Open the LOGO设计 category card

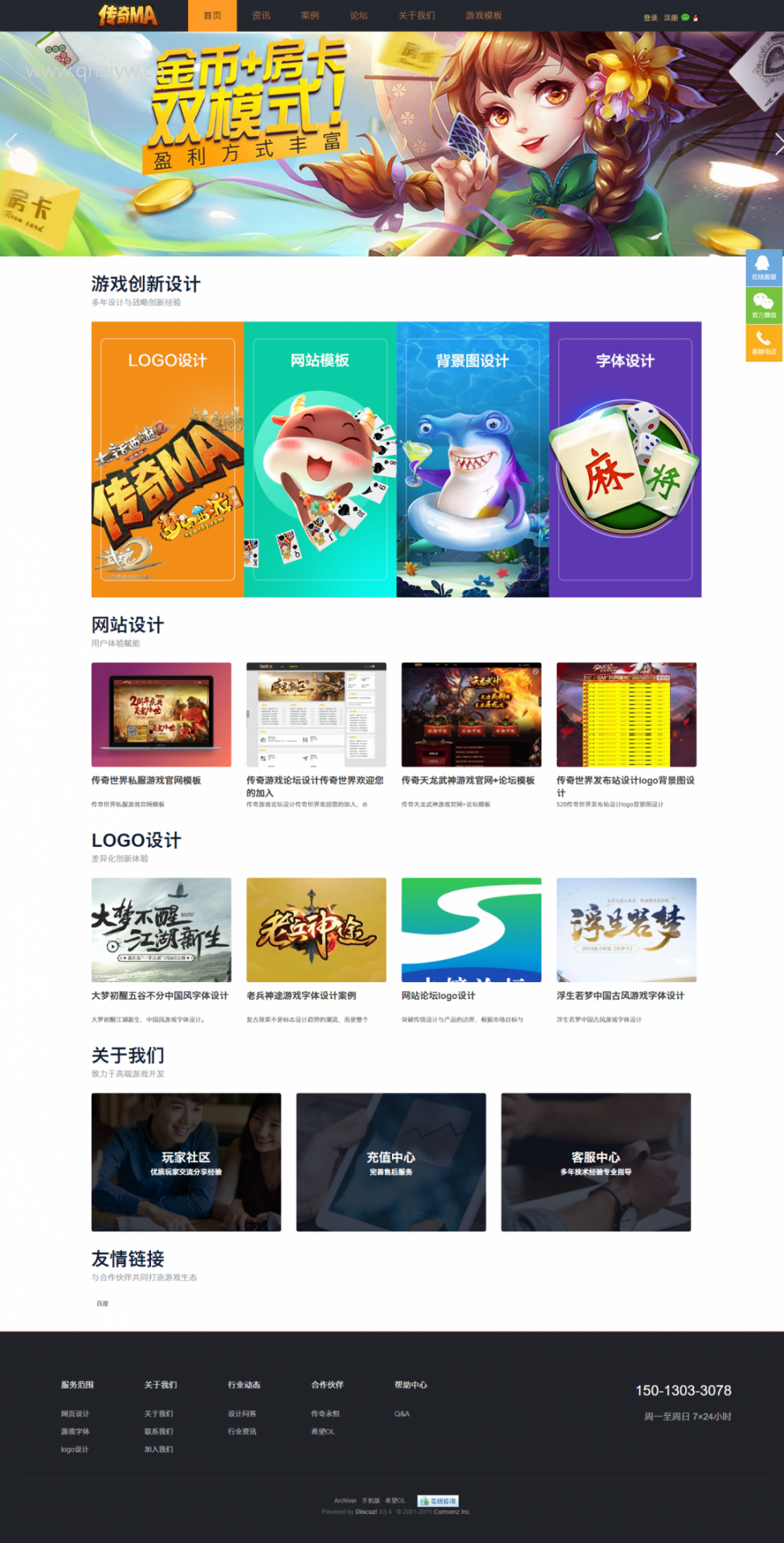[x=167, y=460]
